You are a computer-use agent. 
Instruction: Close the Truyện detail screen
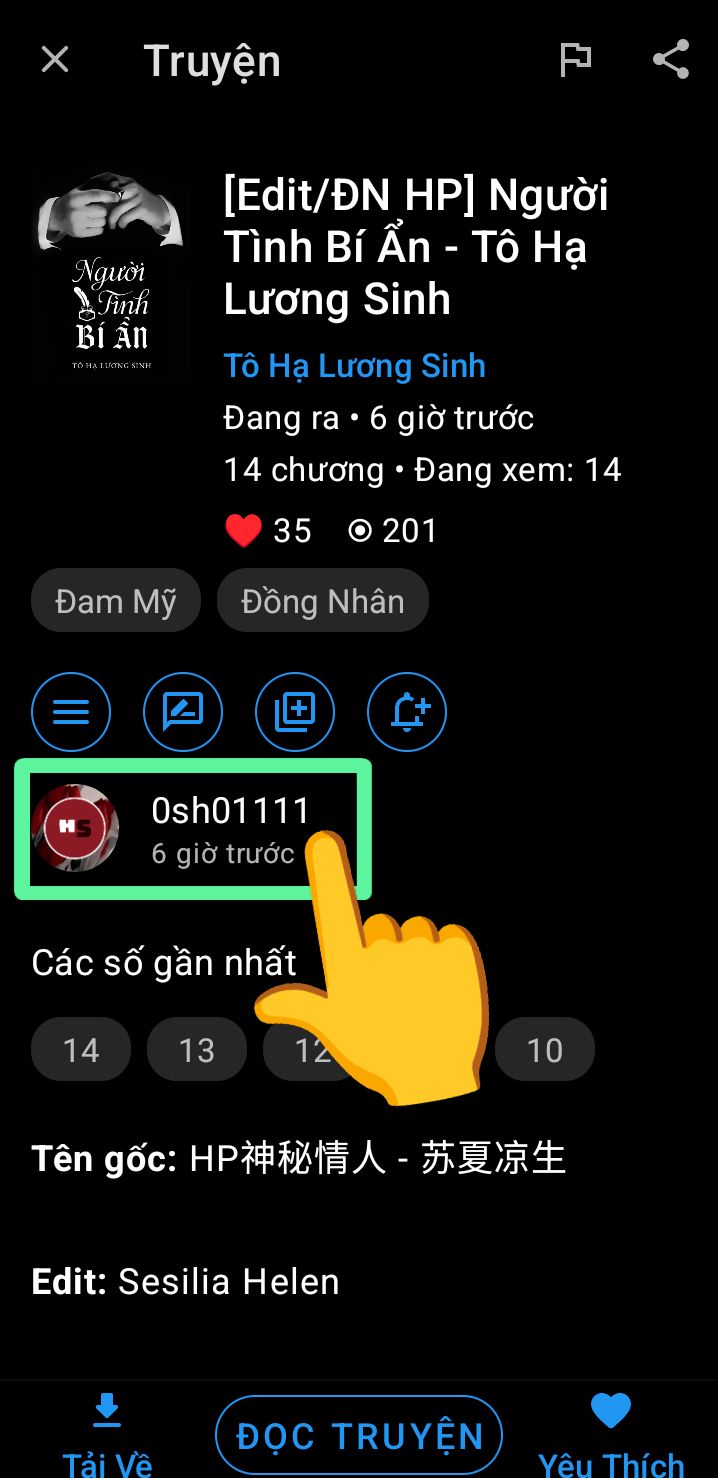pyautogui.click(x=55, y=60)
